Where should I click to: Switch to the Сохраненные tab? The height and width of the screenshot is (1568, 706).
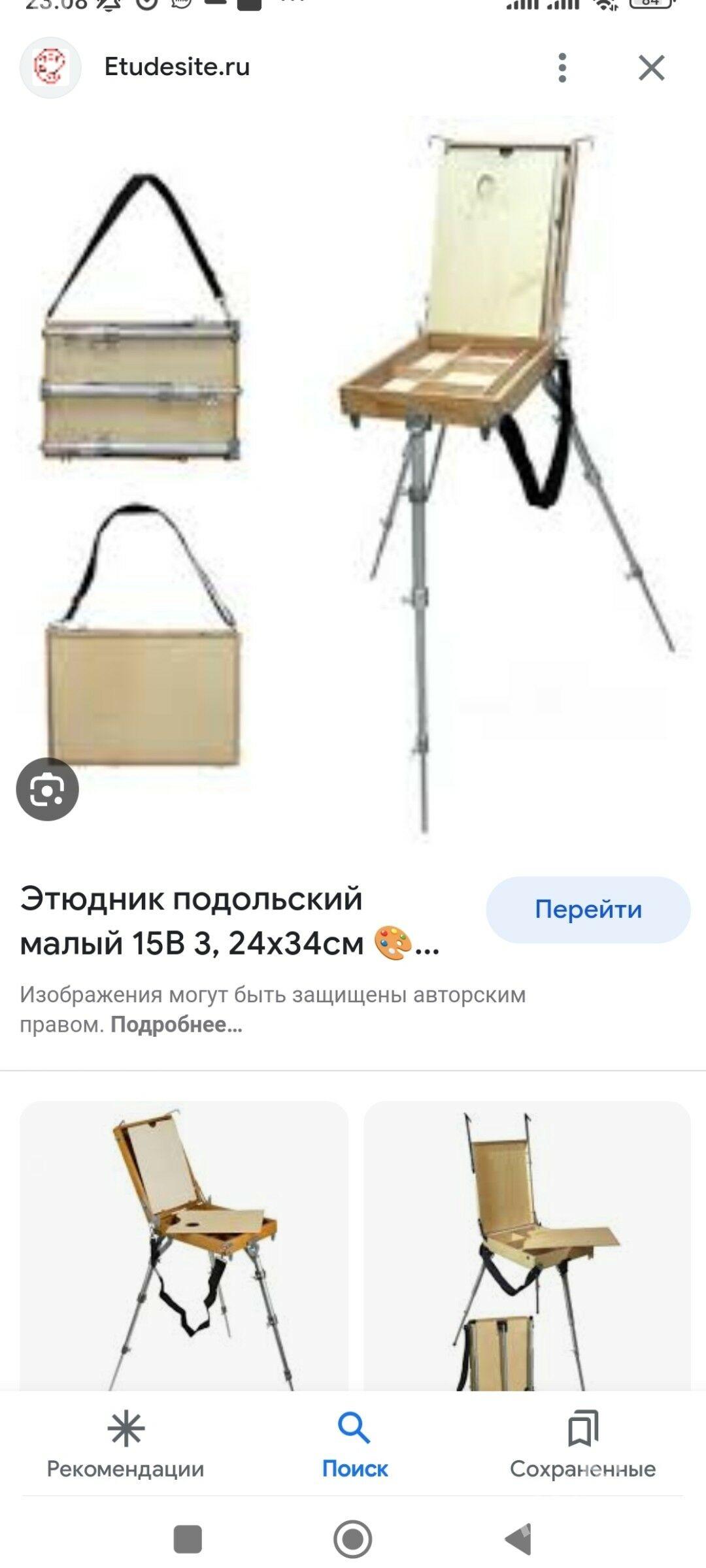tap(582, 1445)
